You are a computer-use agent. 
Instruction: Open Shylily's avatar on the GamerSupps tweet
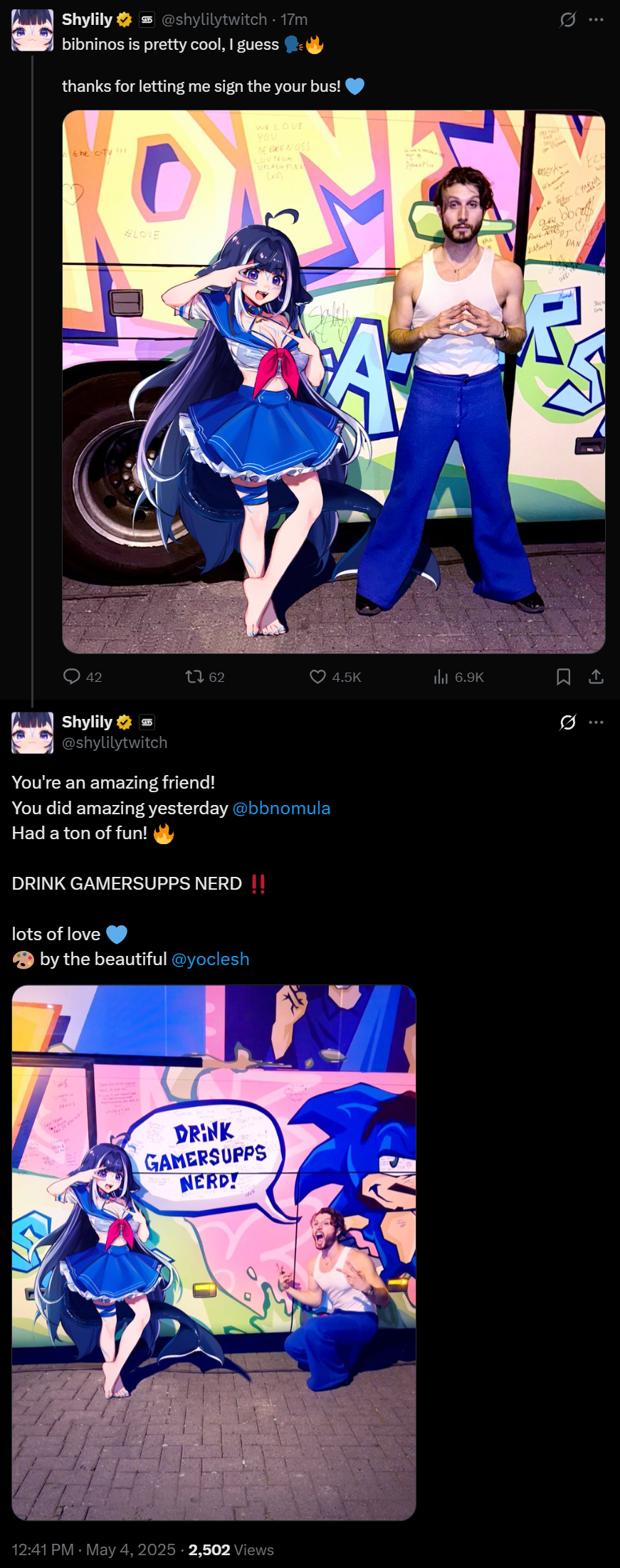point(32,732)
